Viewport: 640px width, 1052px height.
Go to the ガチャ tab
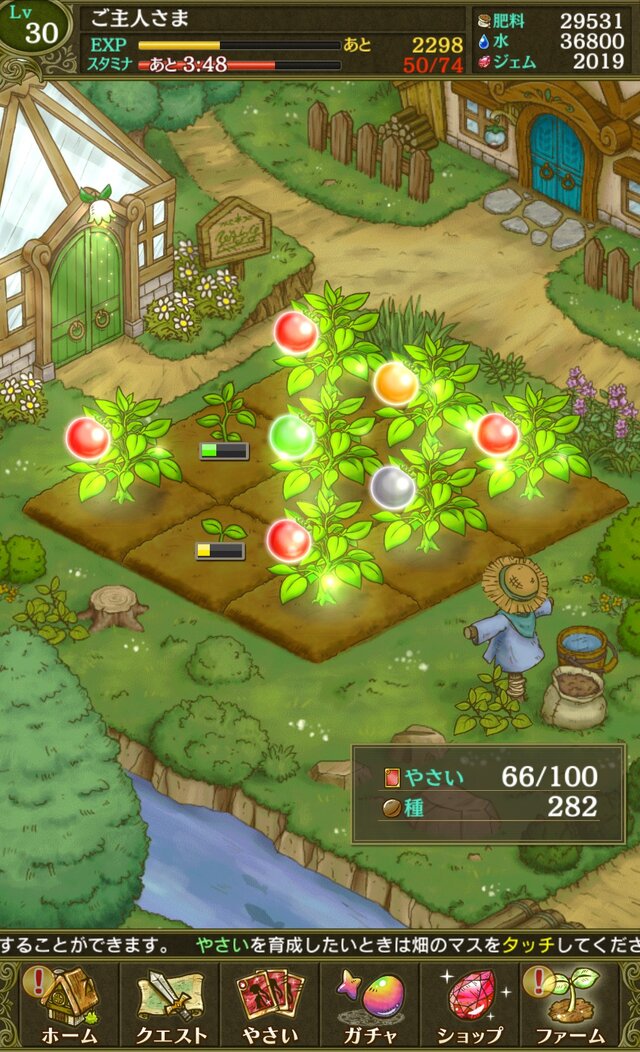pos(370,1005)
